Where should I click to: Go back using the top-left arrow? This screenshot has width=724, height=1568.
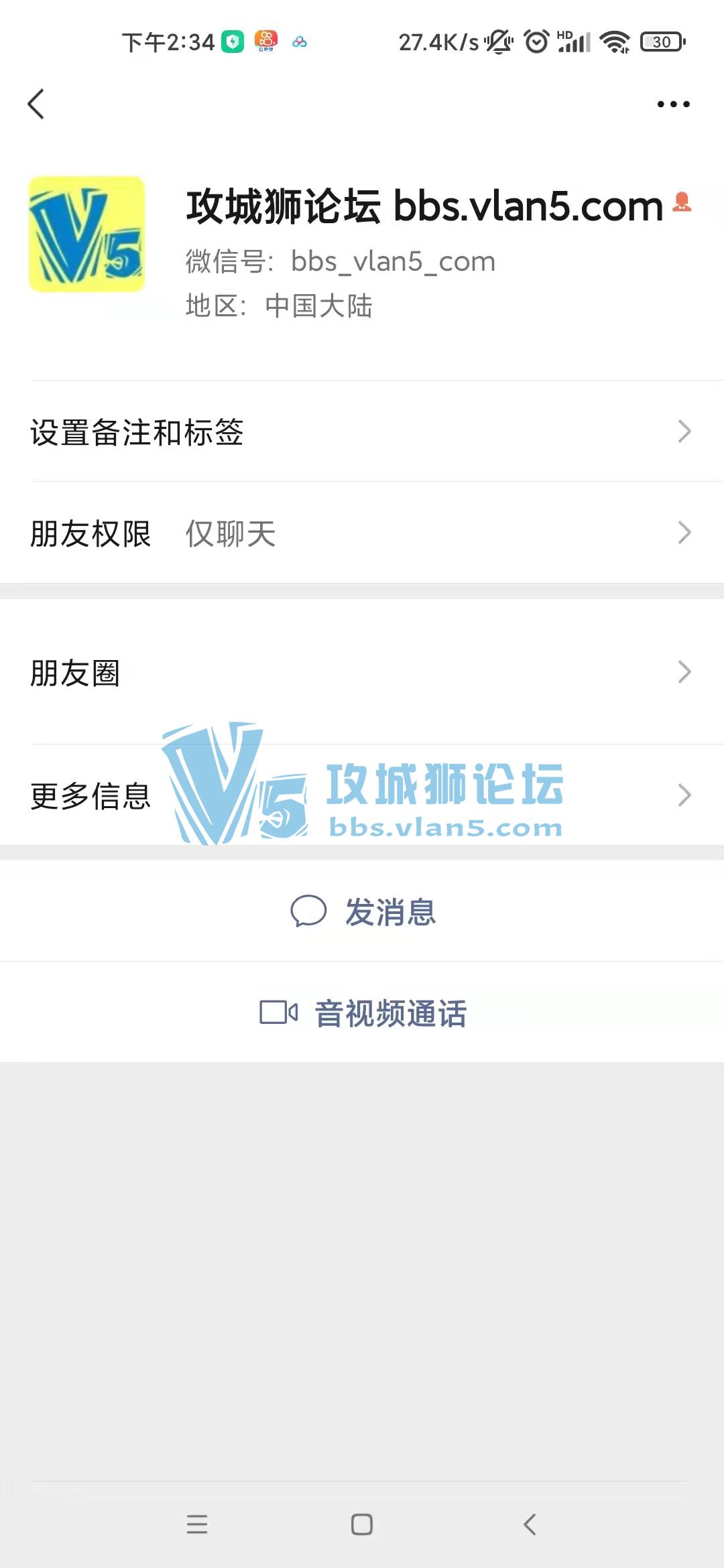pos(36,105)
